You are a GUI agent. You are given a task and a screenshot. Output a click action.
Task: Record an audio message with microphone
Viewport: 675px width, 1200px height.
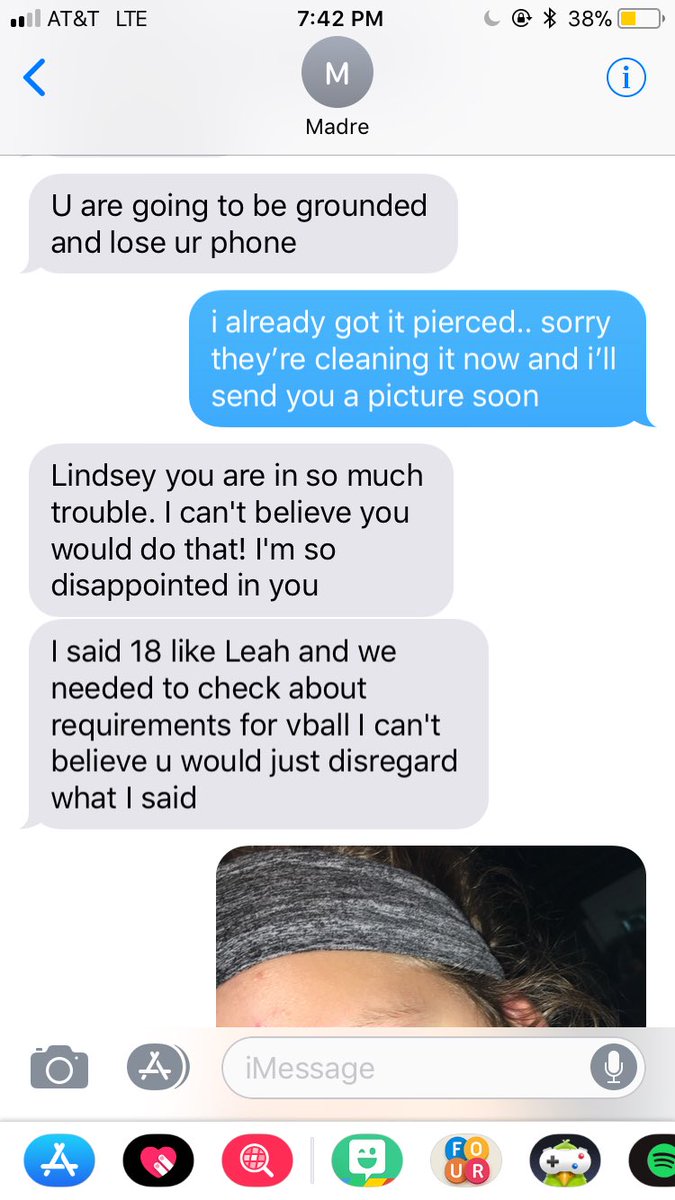(614, 1068)
